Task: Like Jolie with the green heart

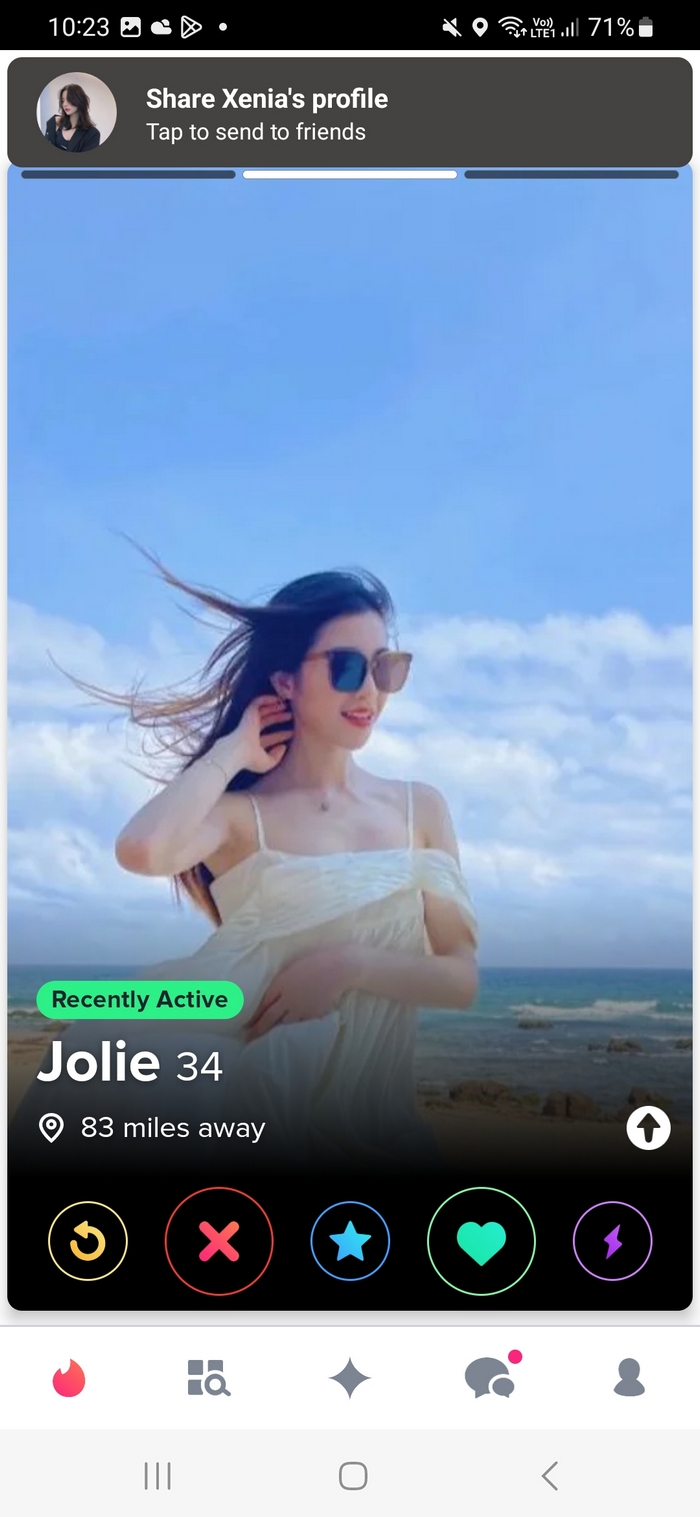Action: click(481, 1241)
